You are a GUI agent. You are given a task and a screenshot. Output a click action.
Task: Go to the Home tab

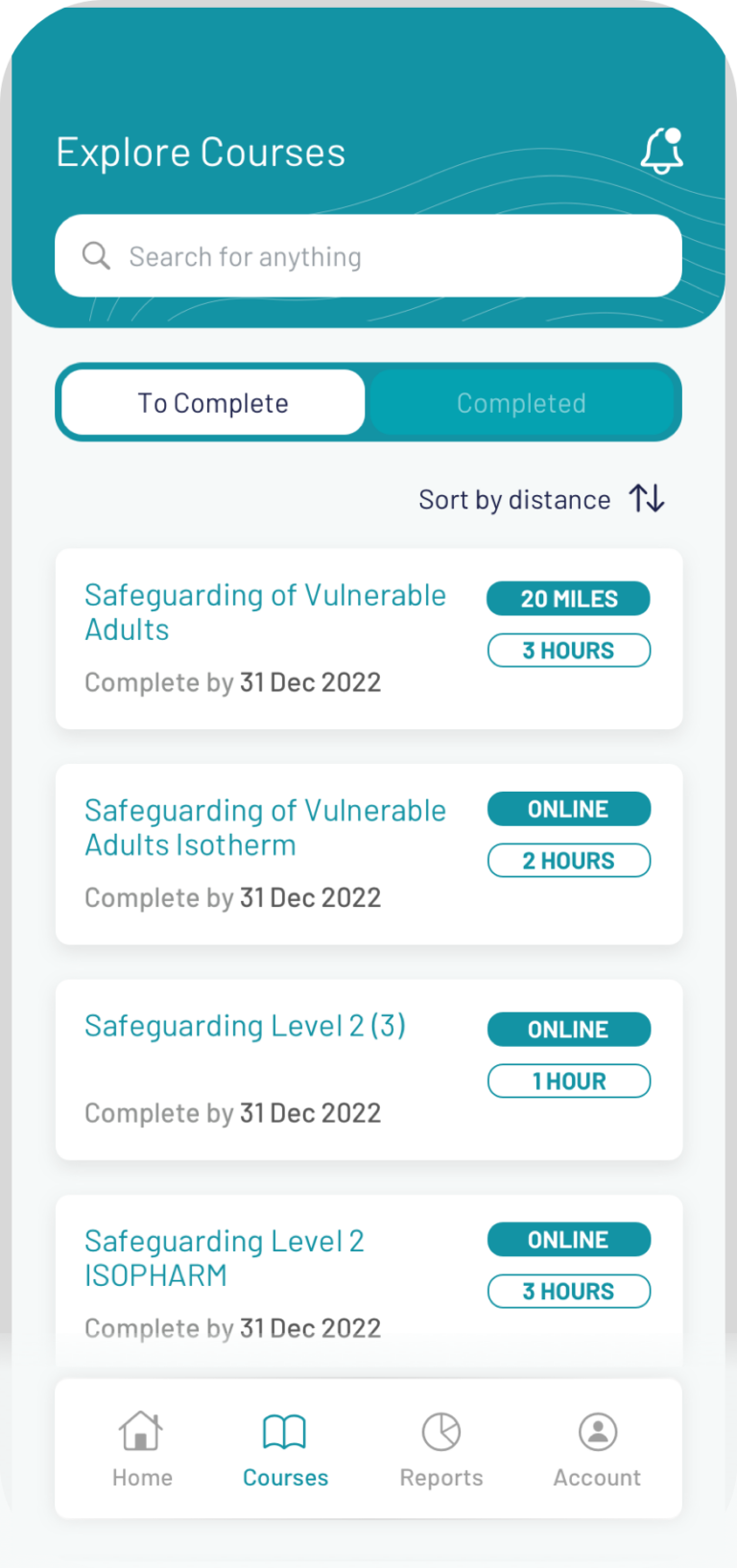pyautogui.click(x=142, y=1449)
